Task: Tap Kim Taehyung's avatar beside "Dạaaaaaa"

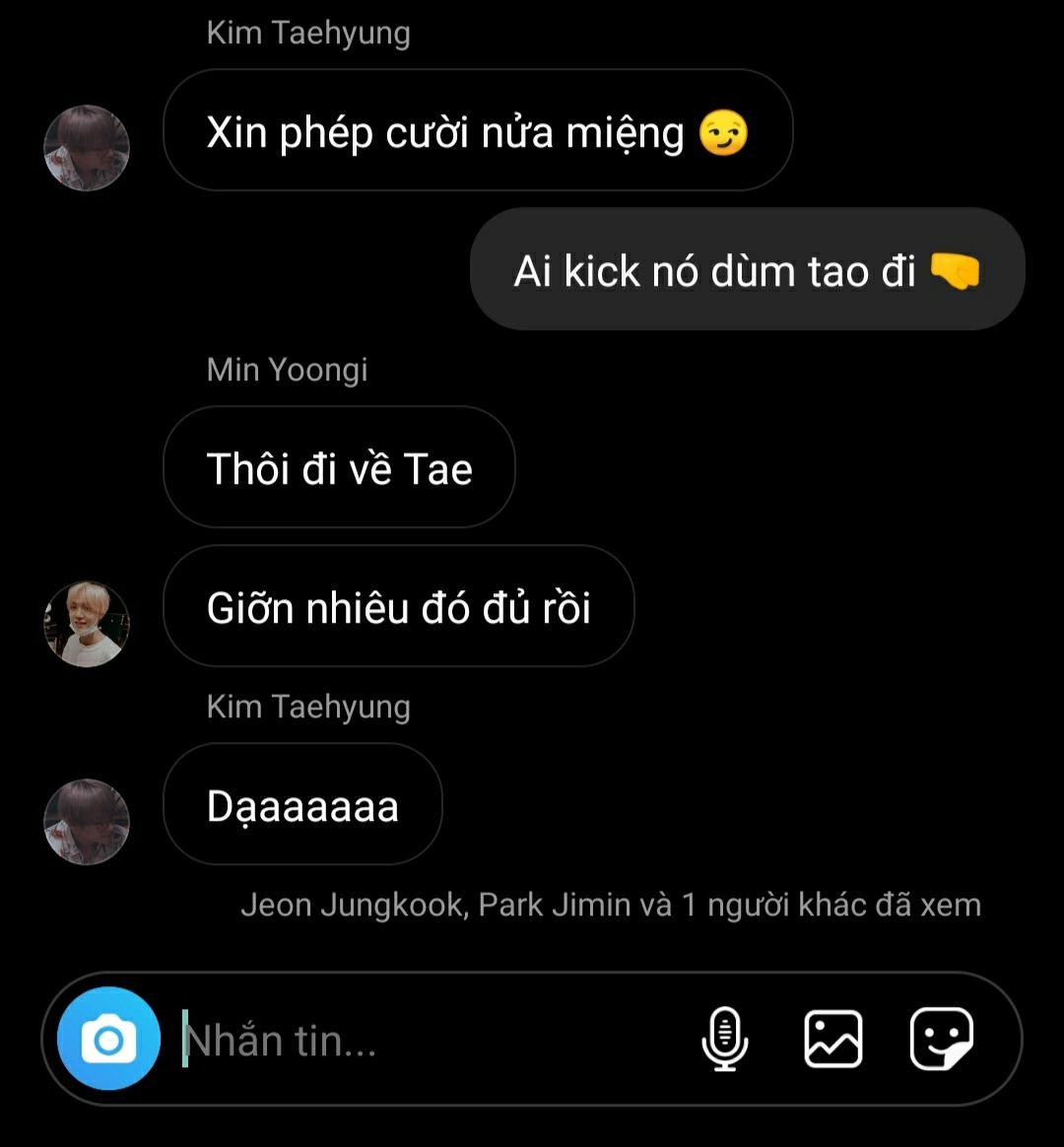Action: [x=87, y=822]
